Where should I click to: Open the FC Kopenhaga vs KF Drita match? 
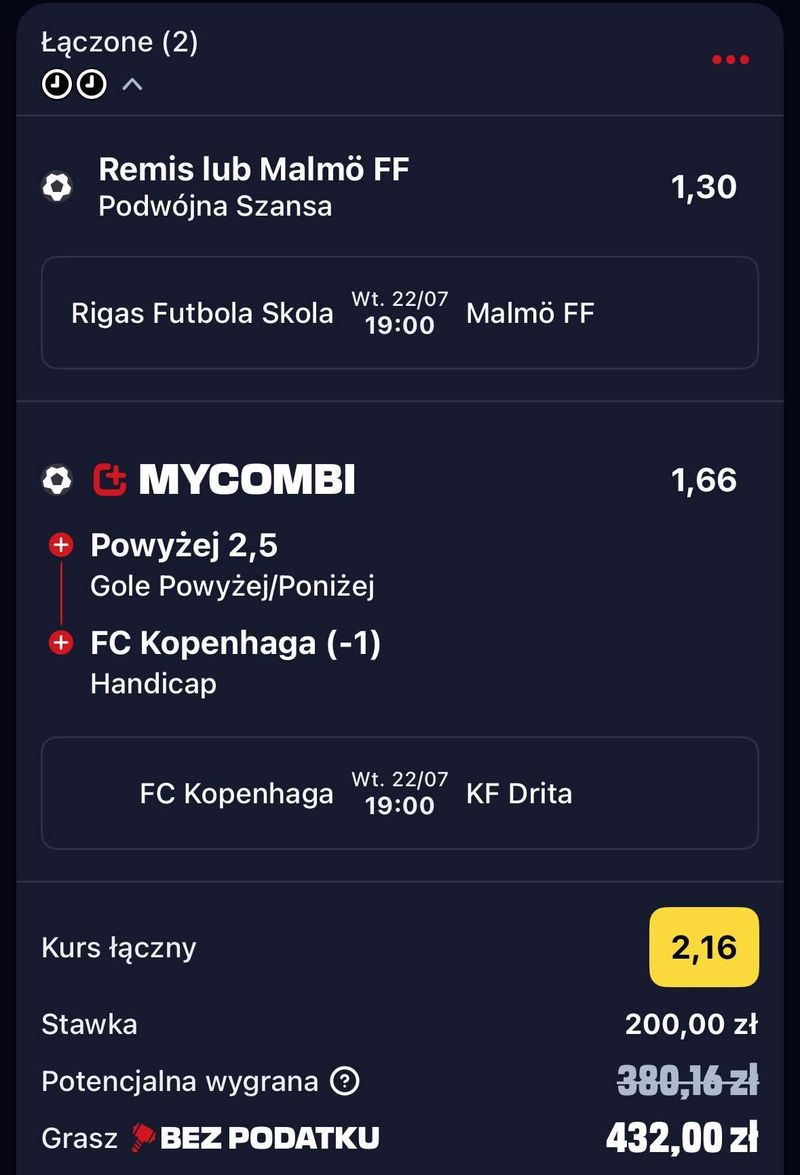pos(399,793)
